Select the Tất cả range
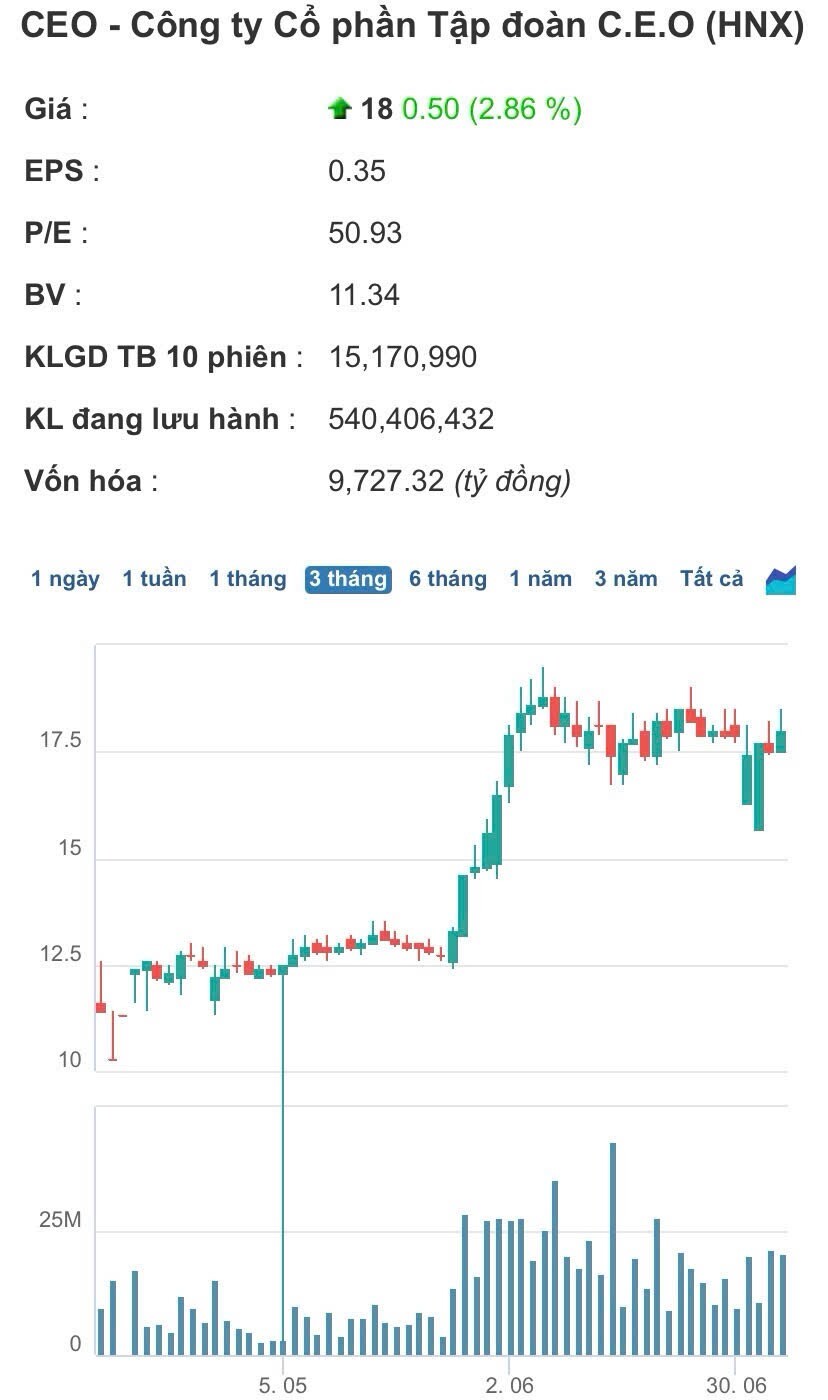 click(711, 579)
